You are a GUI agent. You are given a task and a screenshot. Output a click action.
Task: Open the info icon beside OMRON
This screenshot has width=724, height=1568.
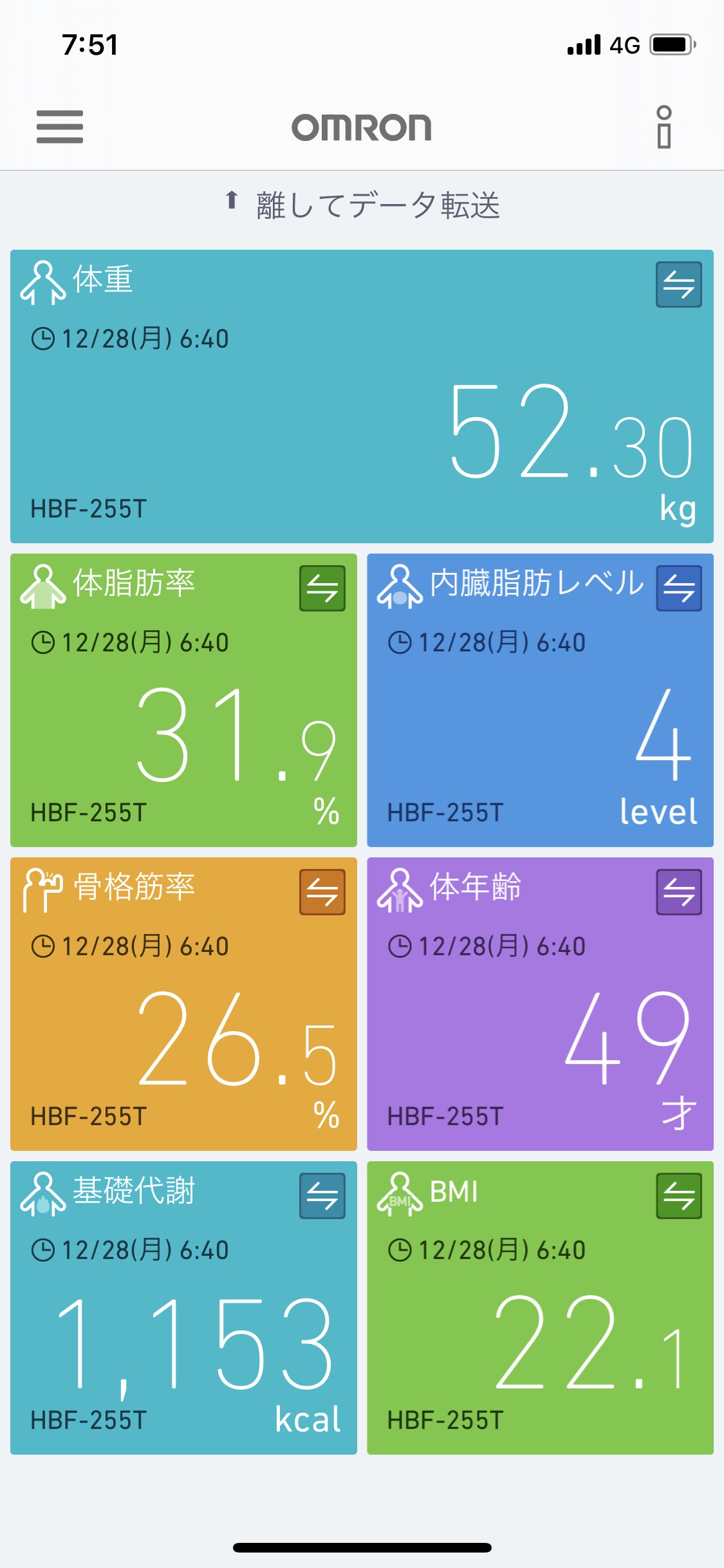(664, 127)
